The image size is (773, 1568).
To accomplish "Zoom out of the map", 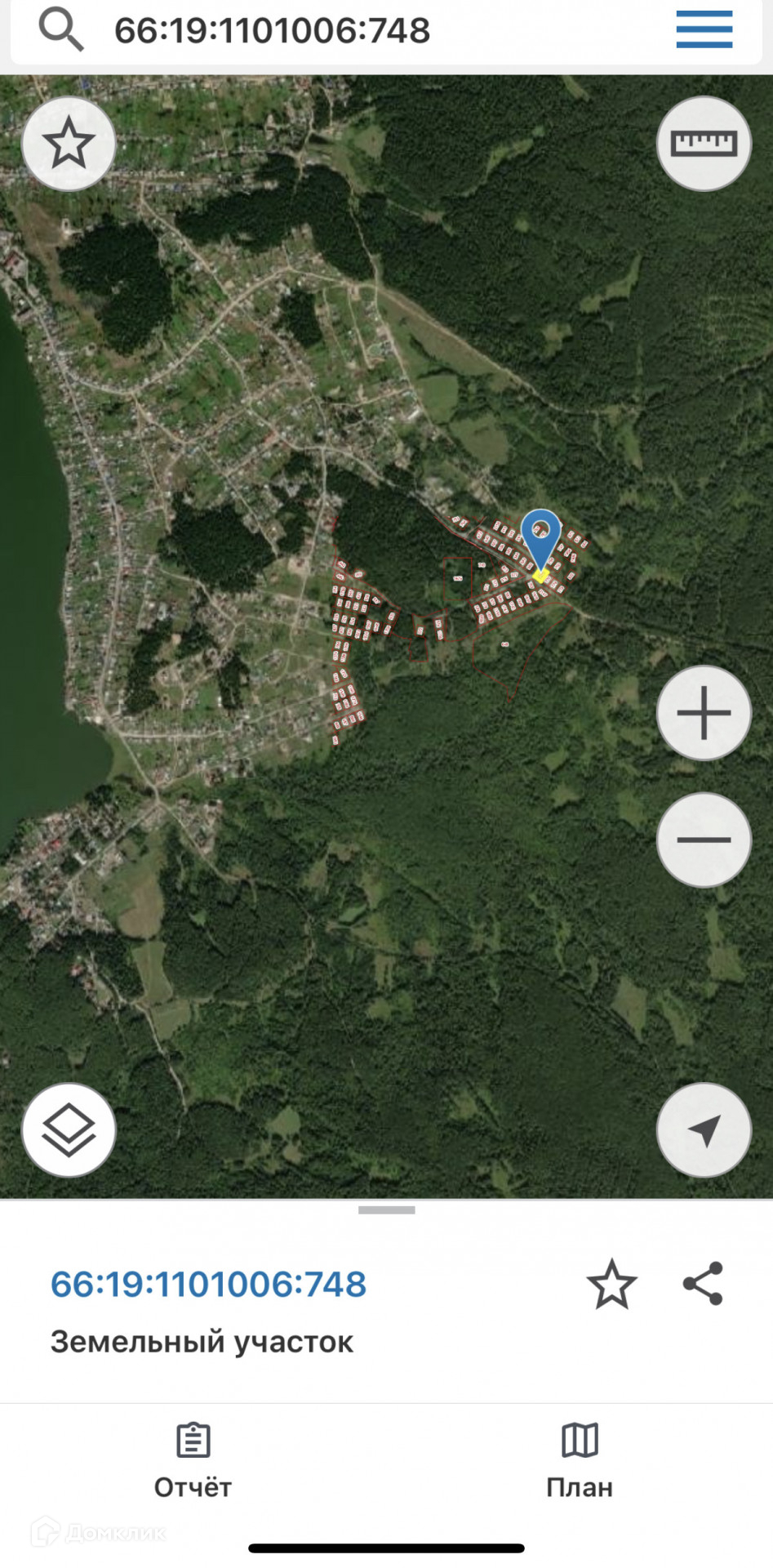I will [x=704, y=840].
